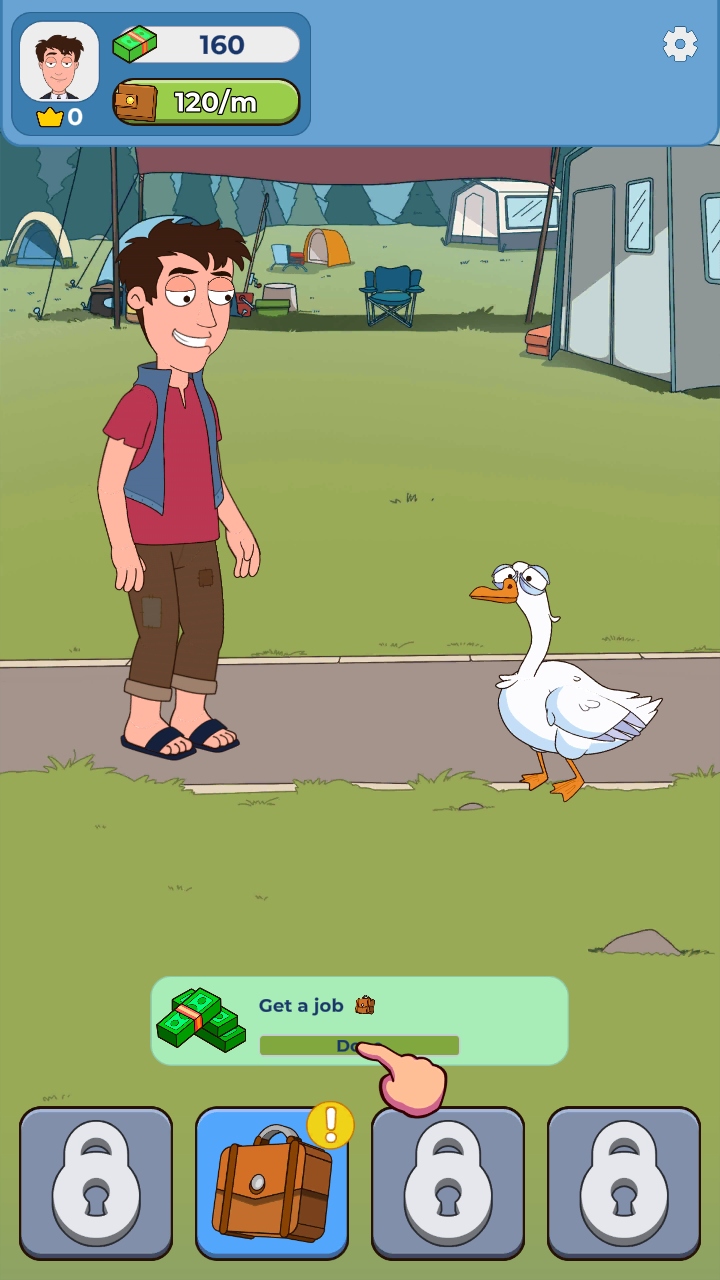Open the player profile avatar
This screenshot has width=720, height=1280.
(59, 63)
